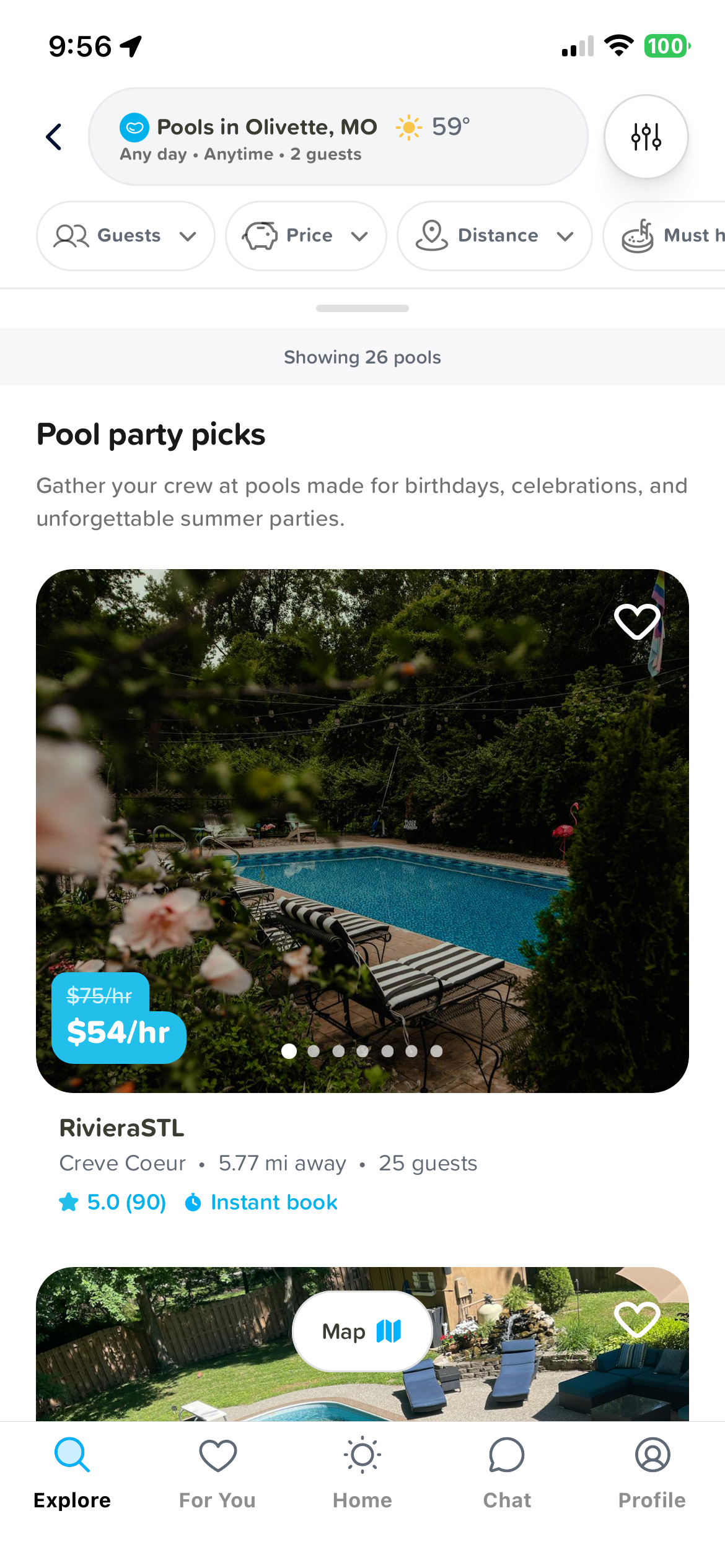Expand the Guests filter chip

pyautogui.click(x=126, y=236)
